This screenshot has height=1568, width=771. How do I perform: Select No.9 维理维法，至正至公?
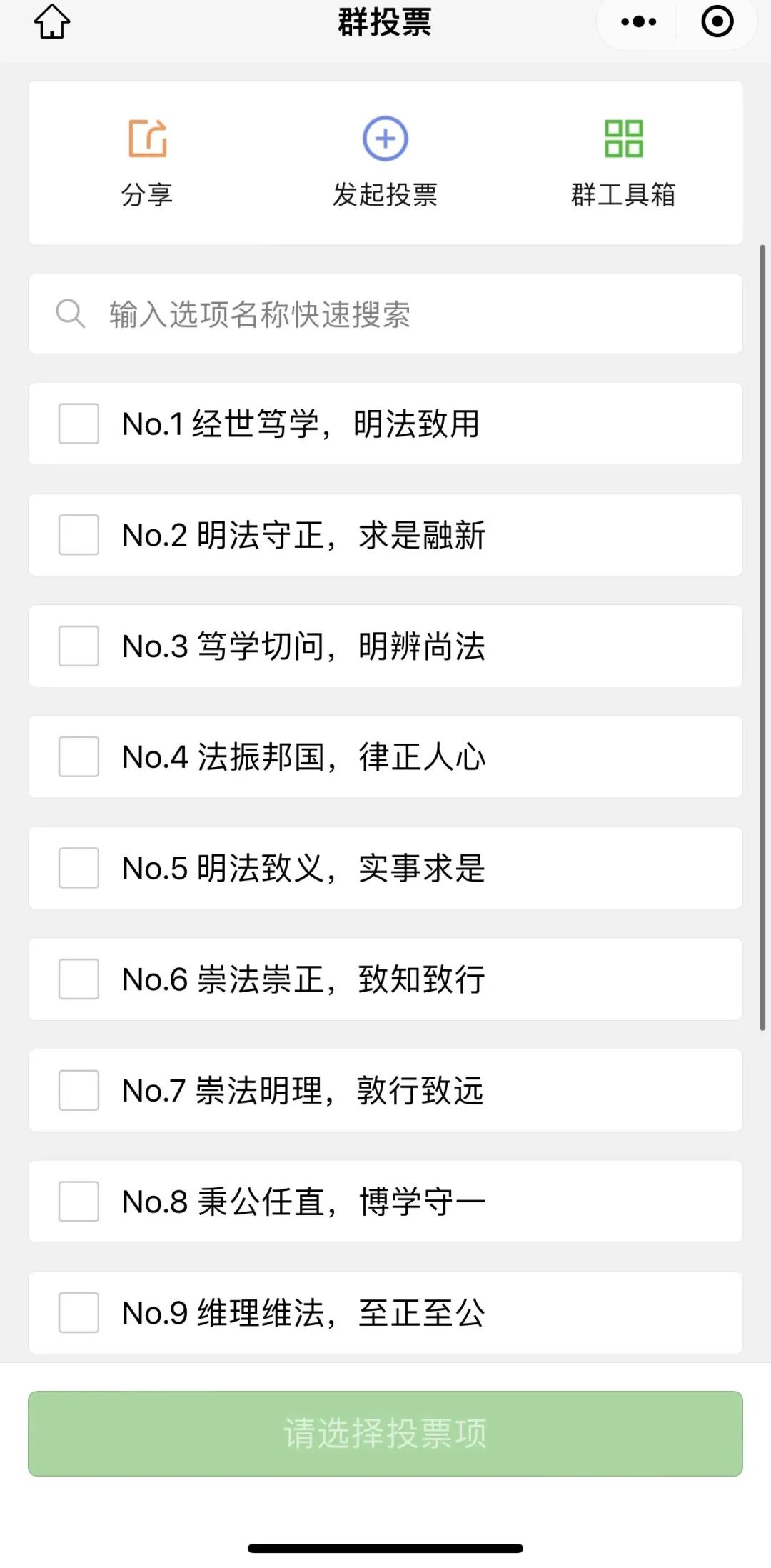tap(79, 1312)
